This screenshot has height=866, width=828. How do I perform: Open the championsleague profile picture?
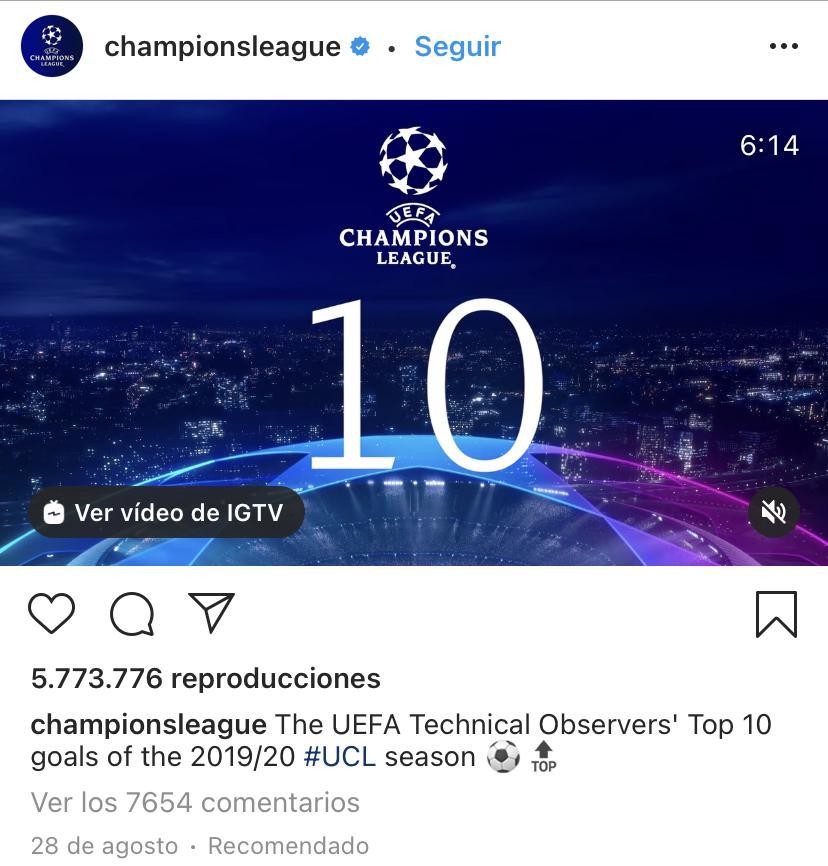(51, 46)
